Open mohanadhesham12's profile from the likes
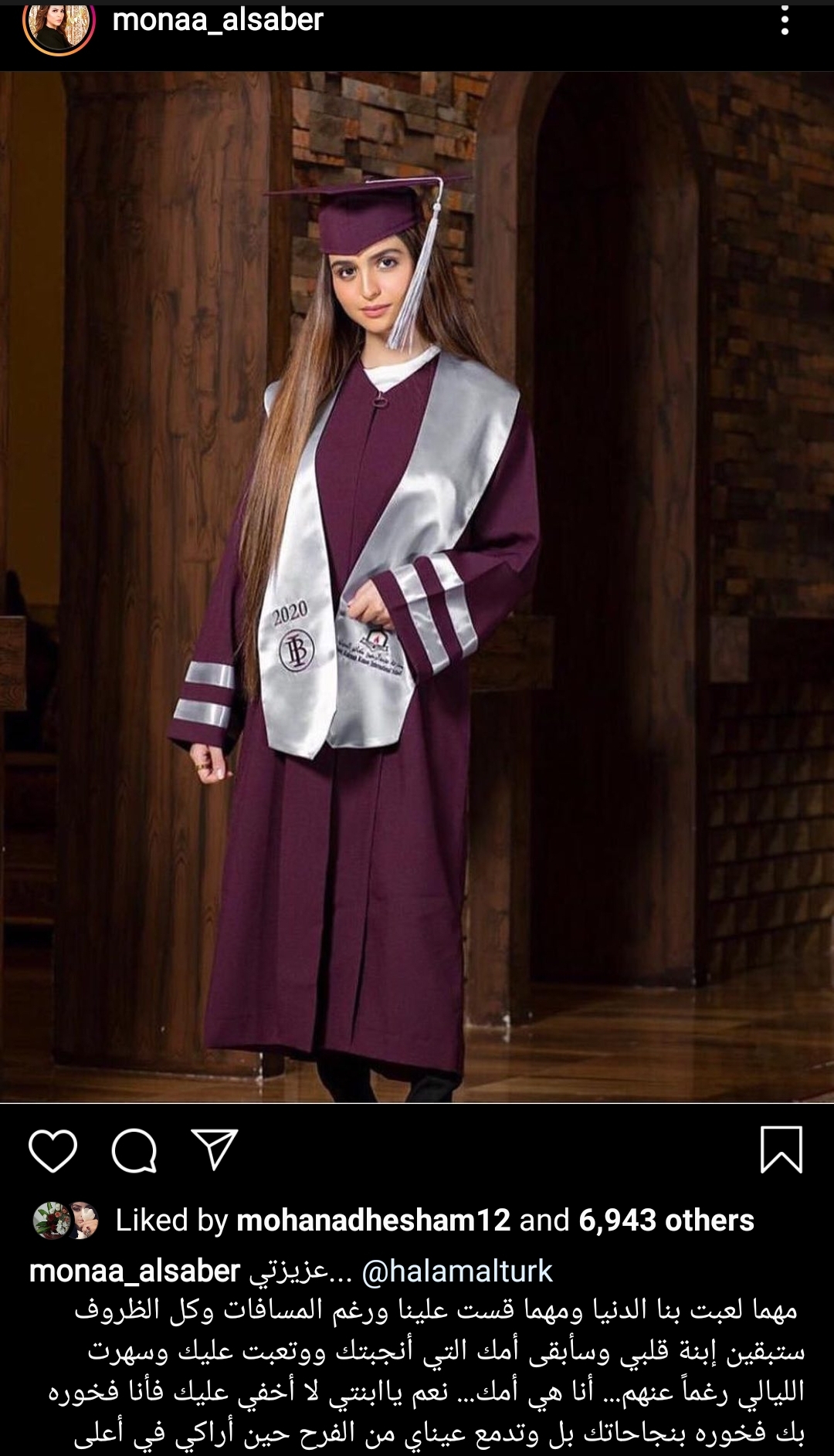 tap(374, 1220)
